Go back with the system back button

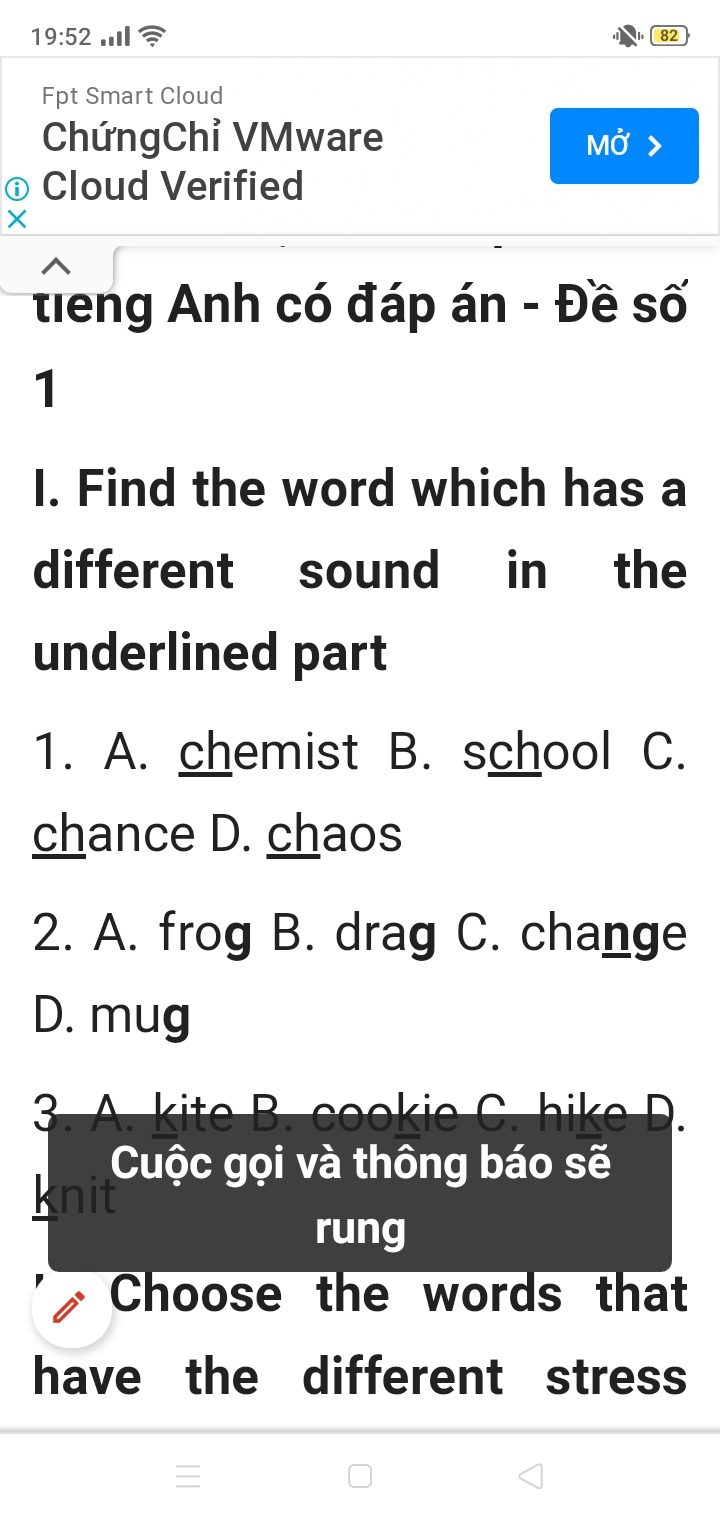coord(531,1475)
